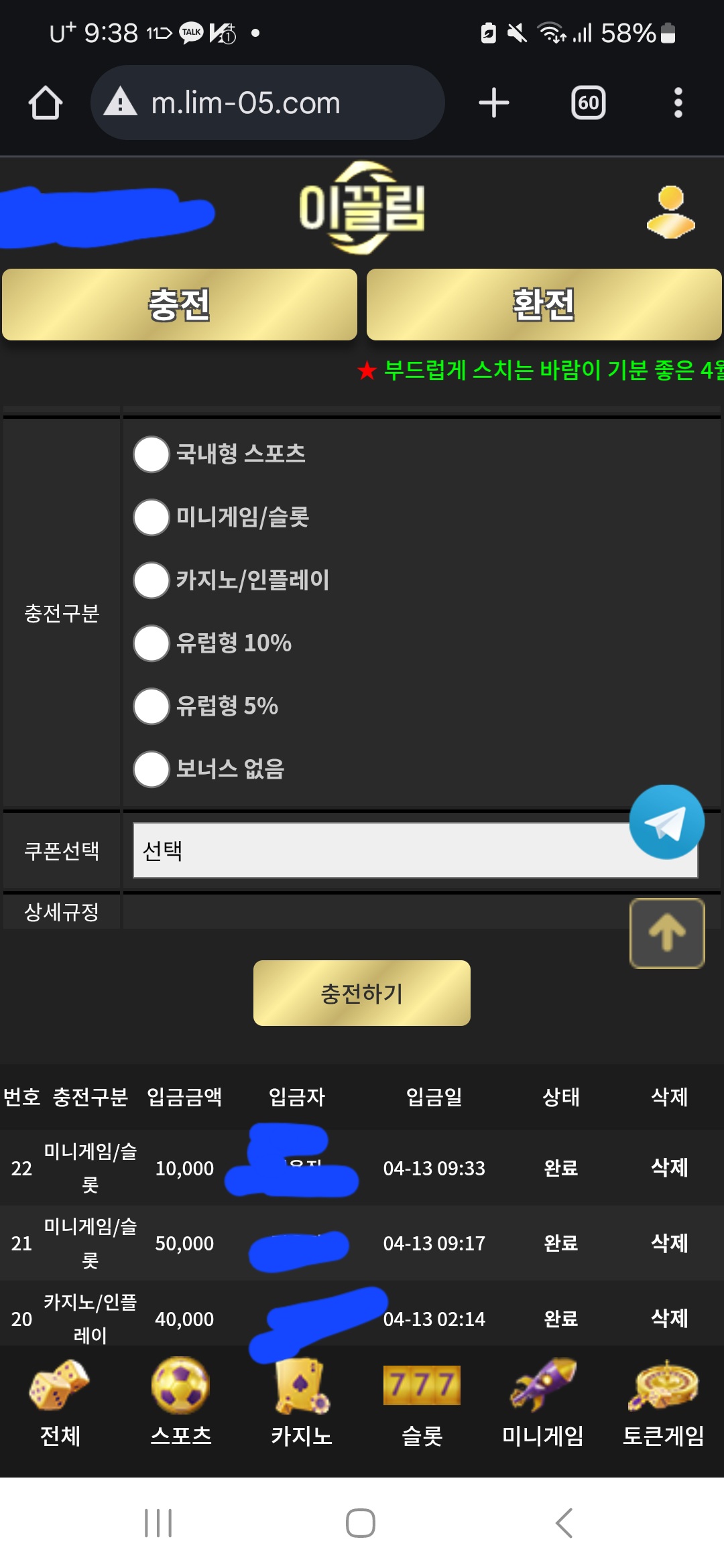
Task: Open a new browser tab
Action: click(x=494, y=103)
